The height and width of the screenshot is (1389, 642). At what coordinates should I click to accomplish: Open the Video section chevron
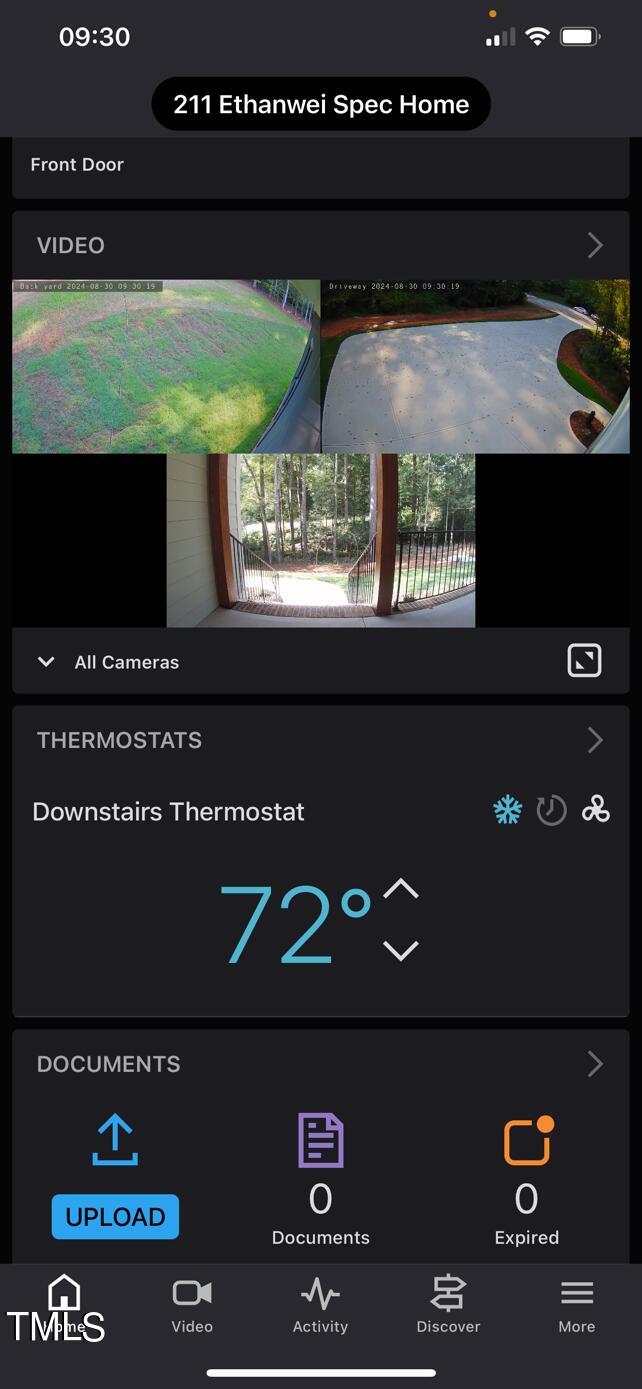pos(595,245)
